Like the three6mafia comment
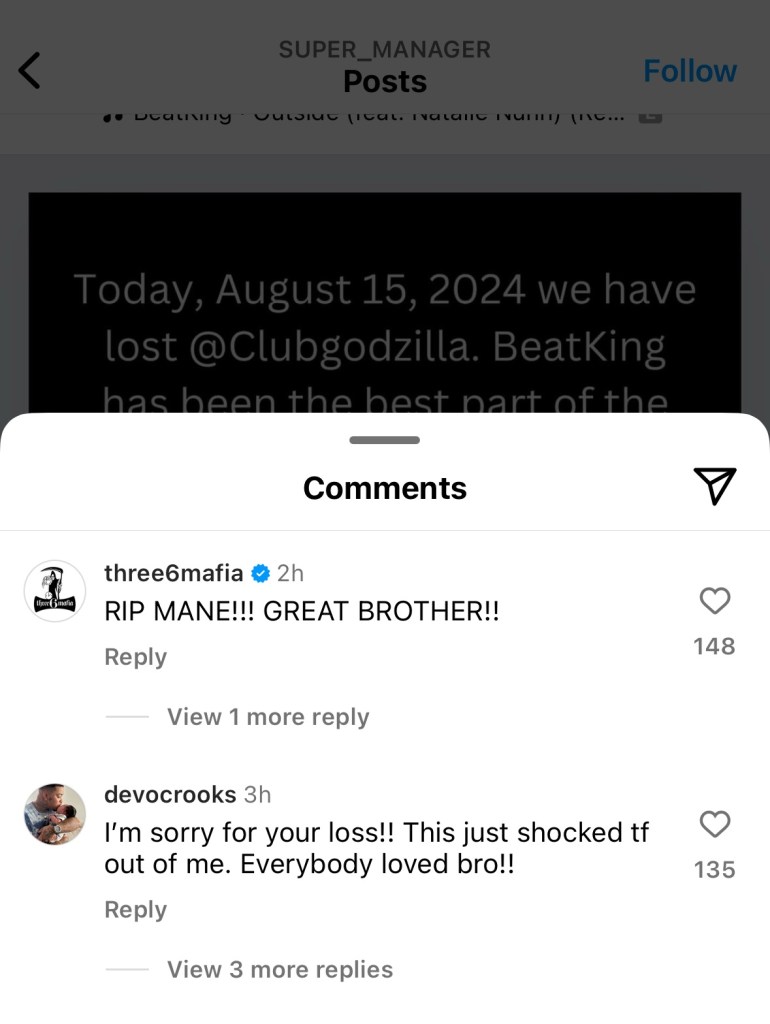The width and height of the screenshot is (770, 1024). point(714,601)
